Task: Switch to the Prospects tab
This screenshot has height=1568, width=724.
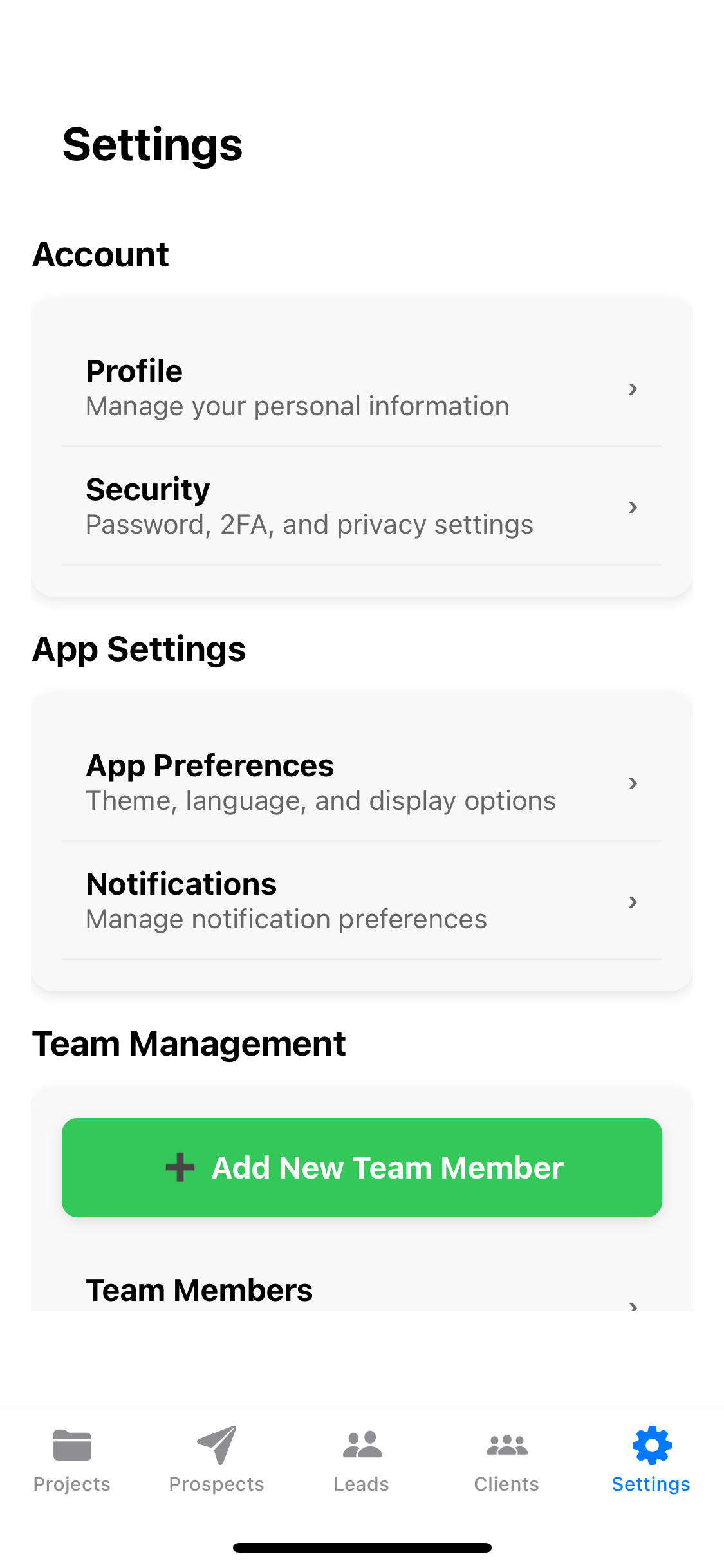Action: [217, 1459]
